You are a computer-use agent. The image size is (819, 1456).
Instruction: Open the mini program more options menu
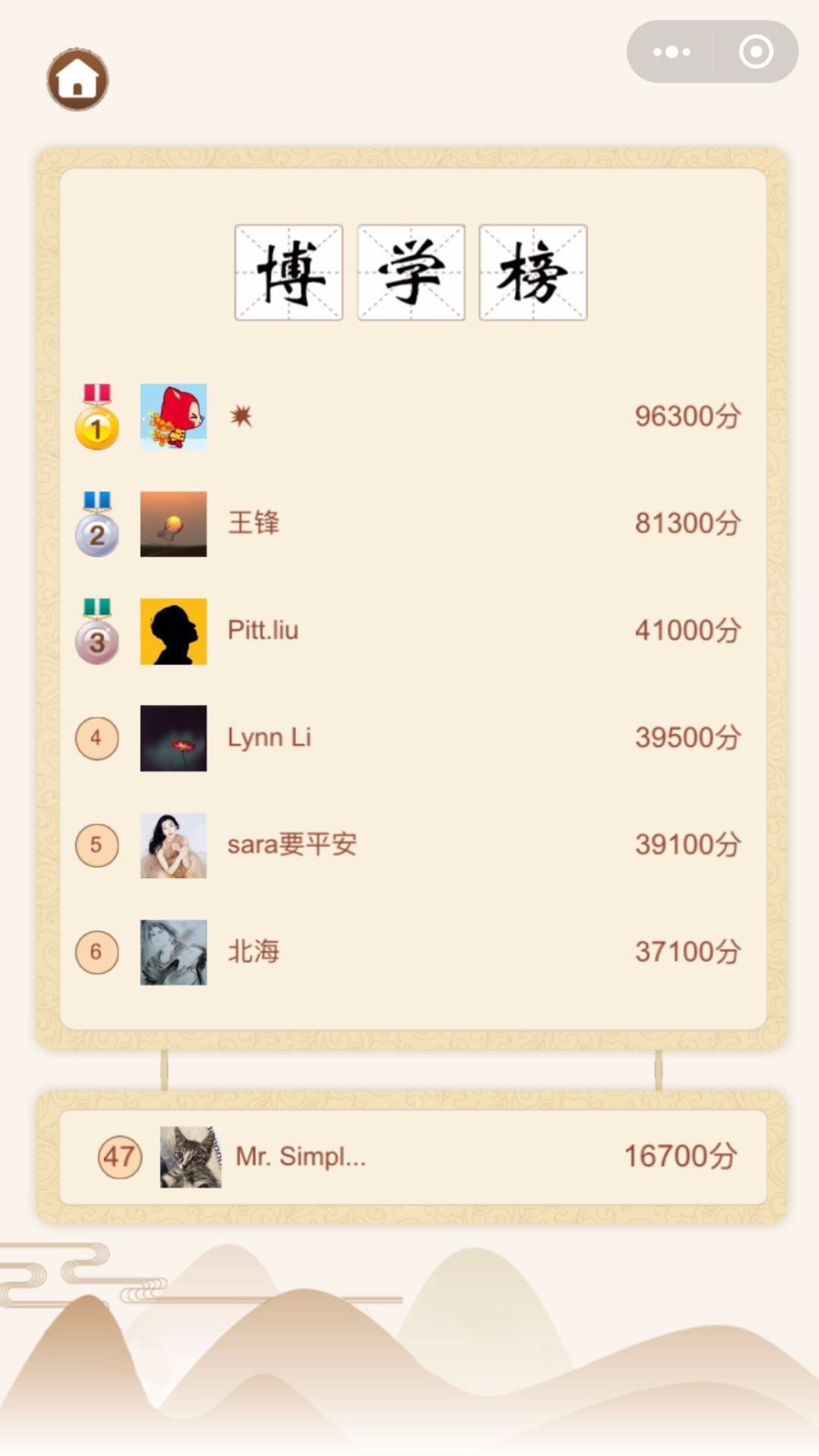point(672,52)
